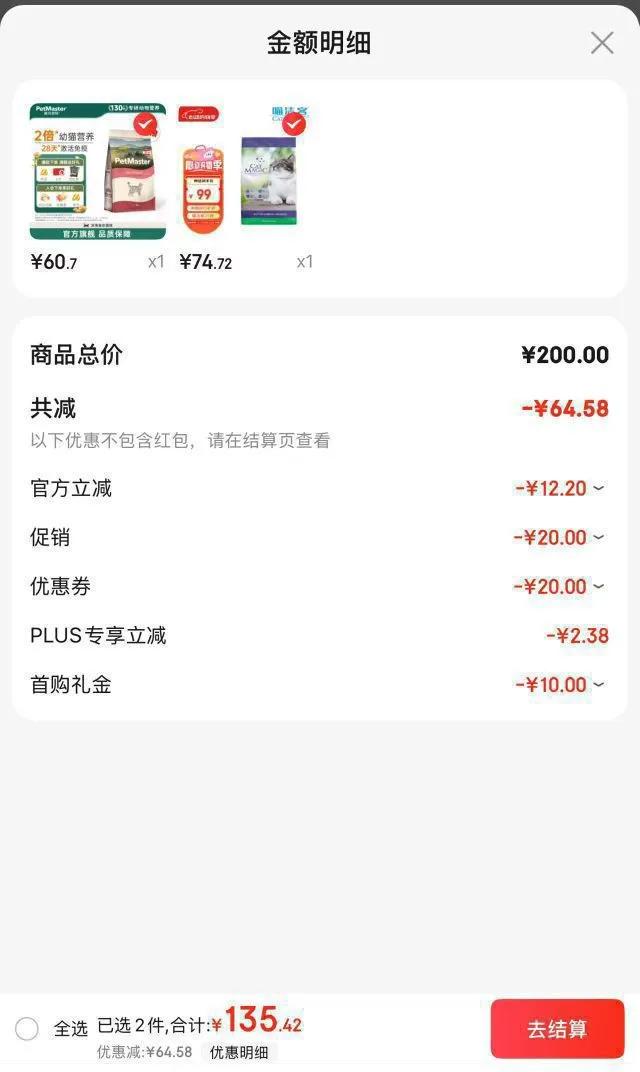
Task: Tap the 优惠明细 button
Action: coord(238,1052)
